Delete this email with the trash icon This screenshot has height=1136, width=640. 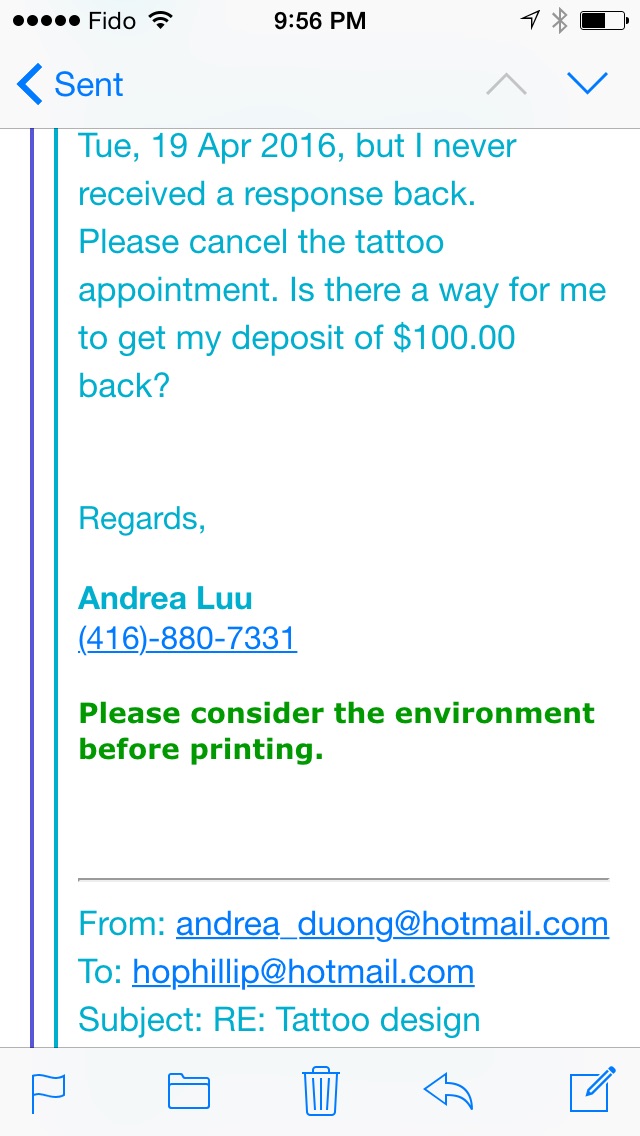pyautogui.click(x=319, y=1090)
